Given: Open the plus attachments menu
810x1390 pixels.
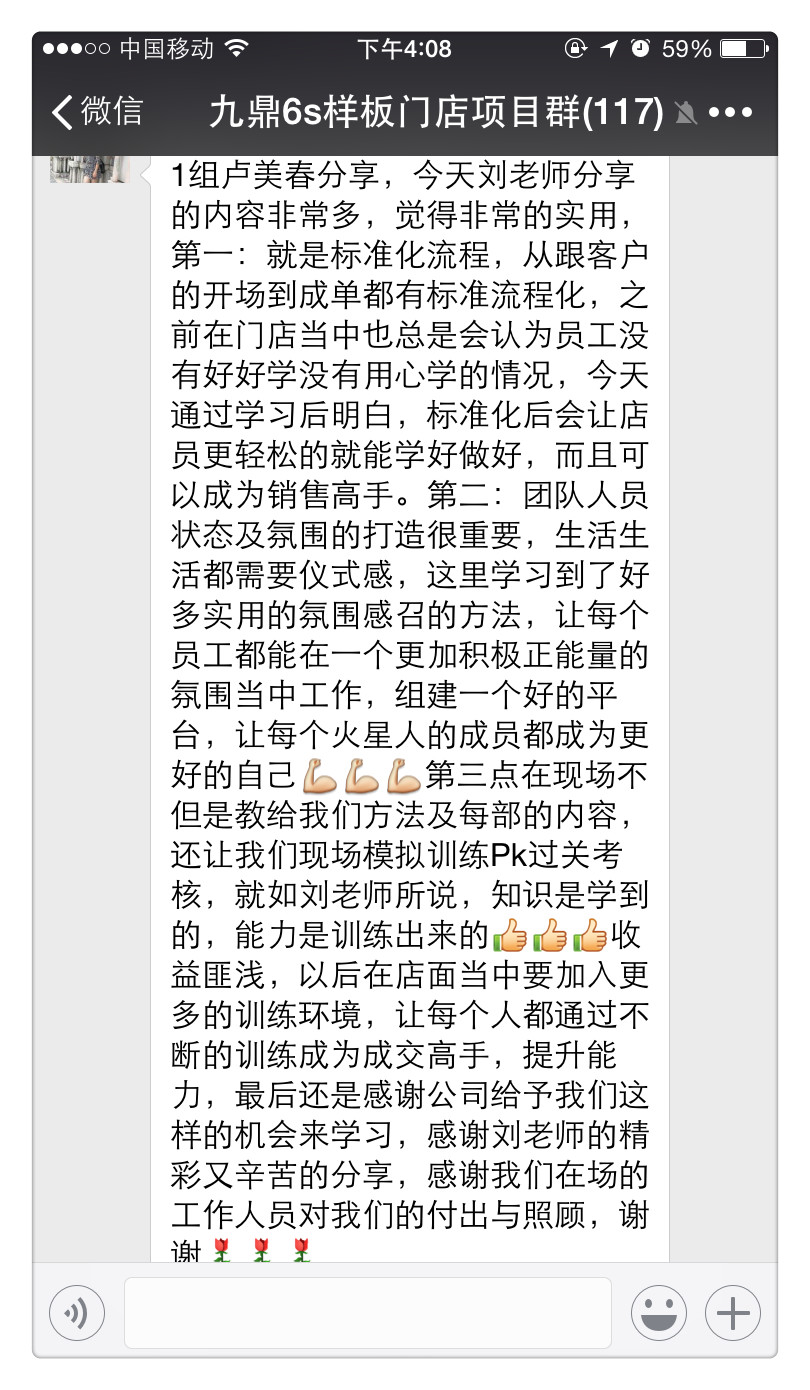Looking at the screenshot, I should [733, 1312].
